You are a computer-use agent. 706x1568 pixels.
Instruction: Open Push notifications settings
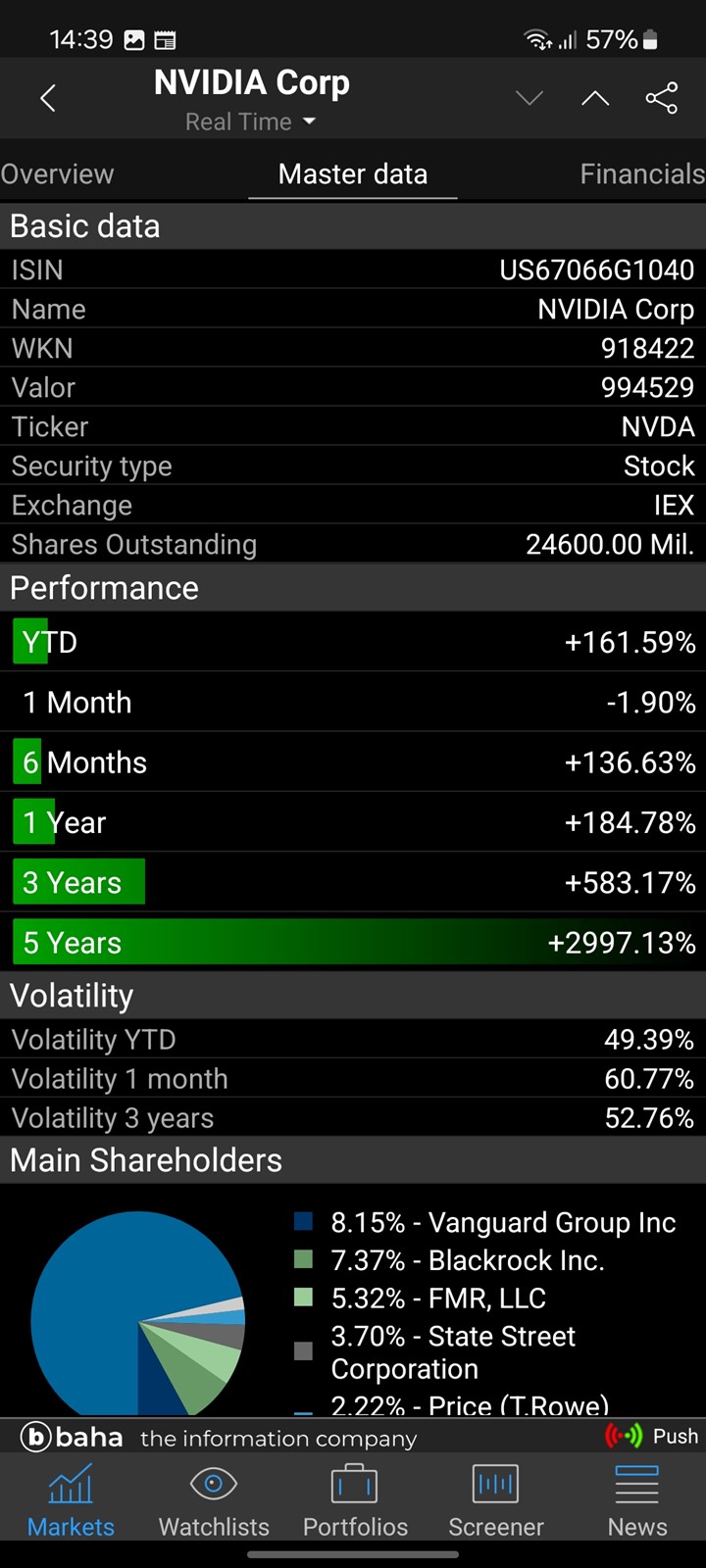coord(653,1436)
